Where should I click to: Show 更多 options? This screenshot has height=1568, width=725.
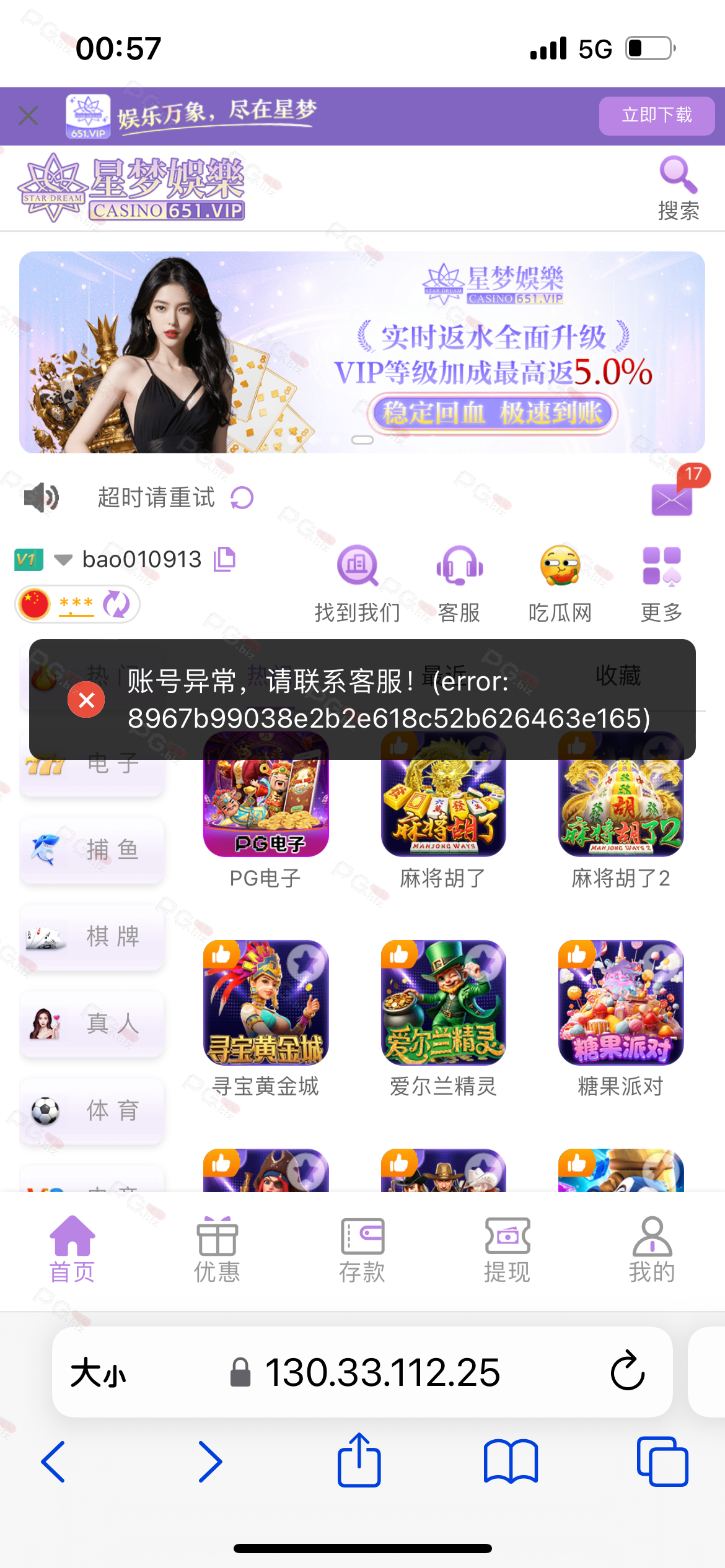coord(661,583)
